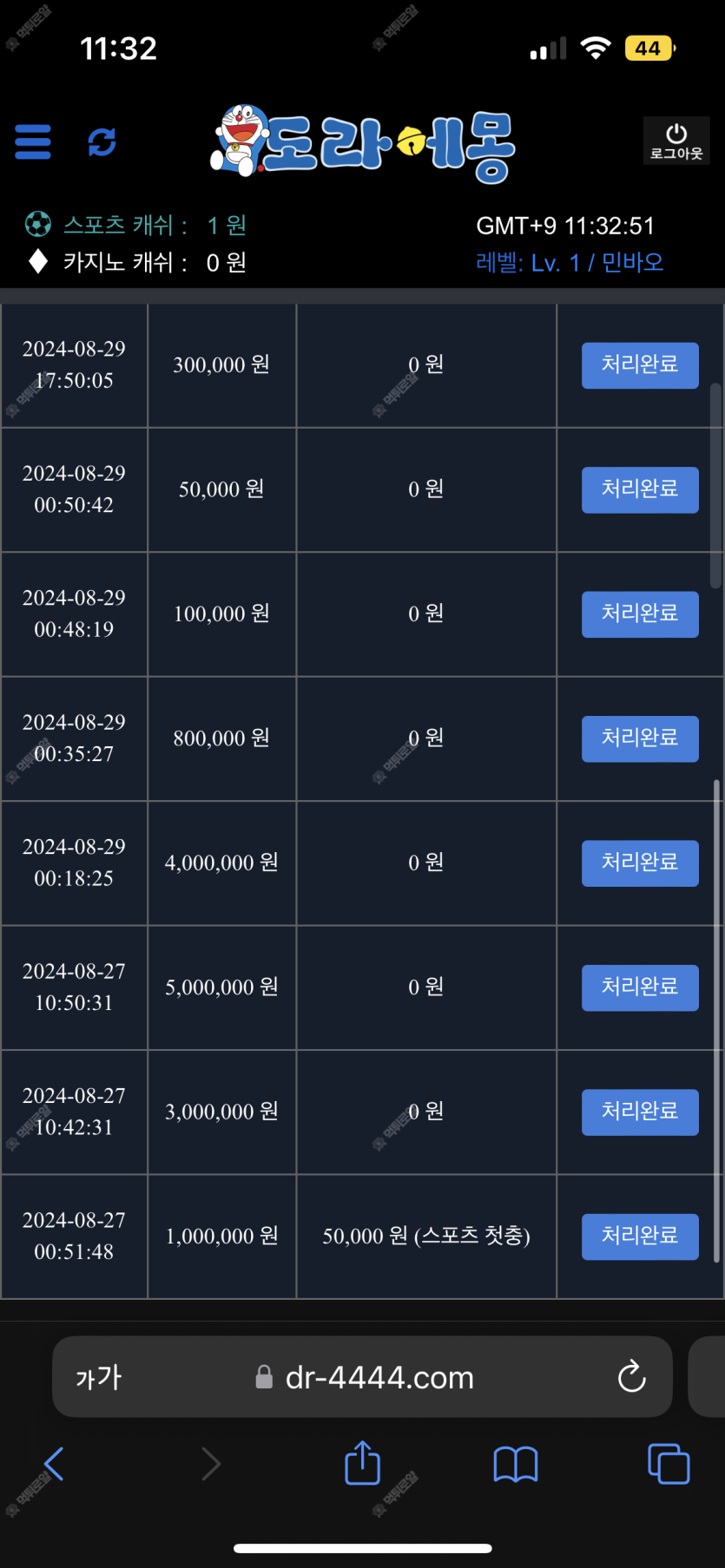Screen dimensions: 725x1568
Task: Tap 처리완료 for the 300,000 원 row
Action: (640, 364)
